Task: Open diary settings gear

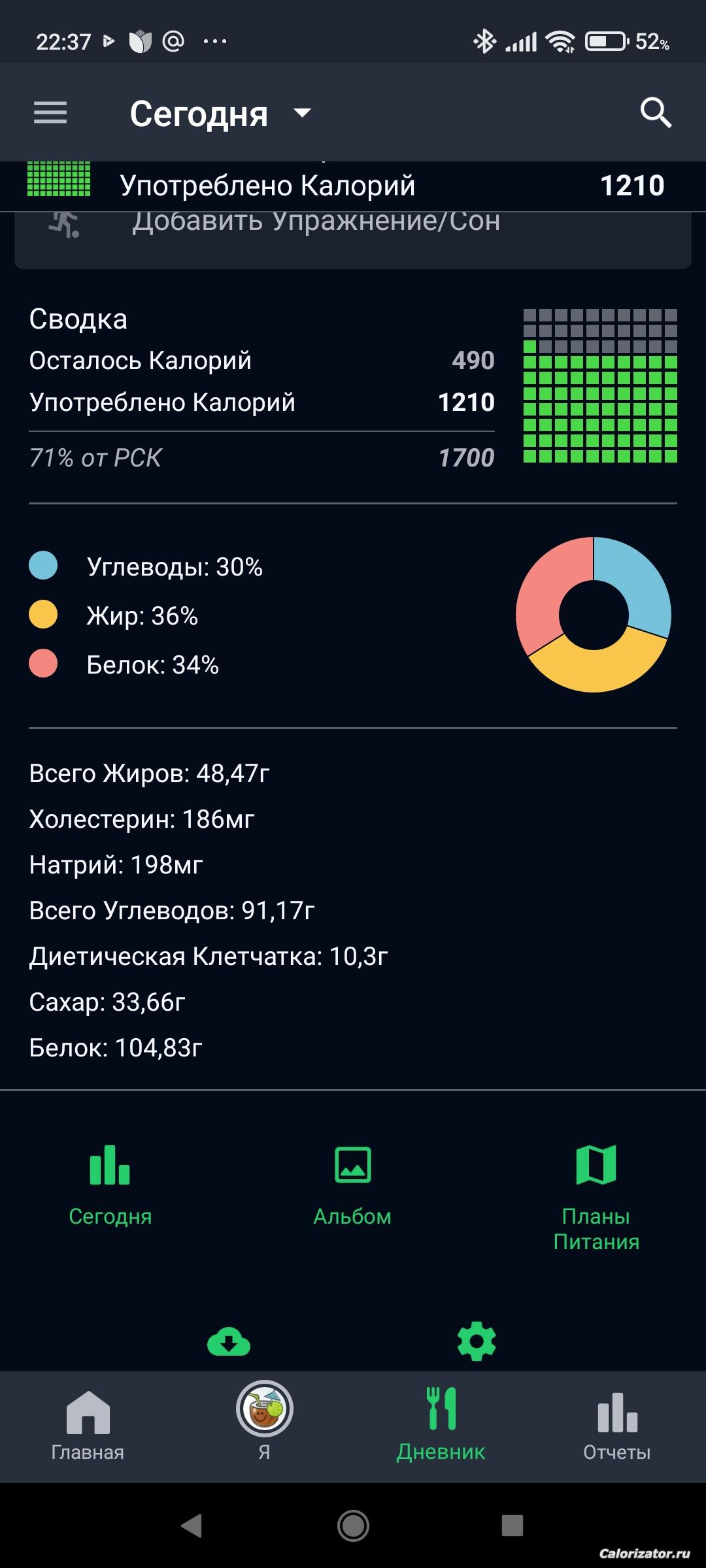Action: click(477, 1341)
